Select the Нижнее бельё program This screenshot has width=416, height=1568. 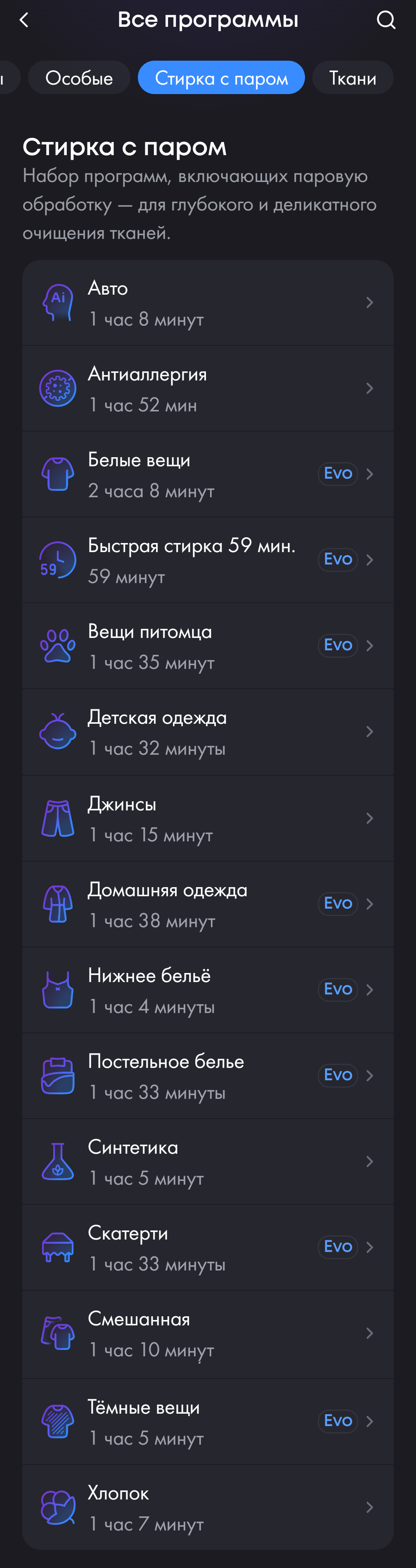(208, 990)
